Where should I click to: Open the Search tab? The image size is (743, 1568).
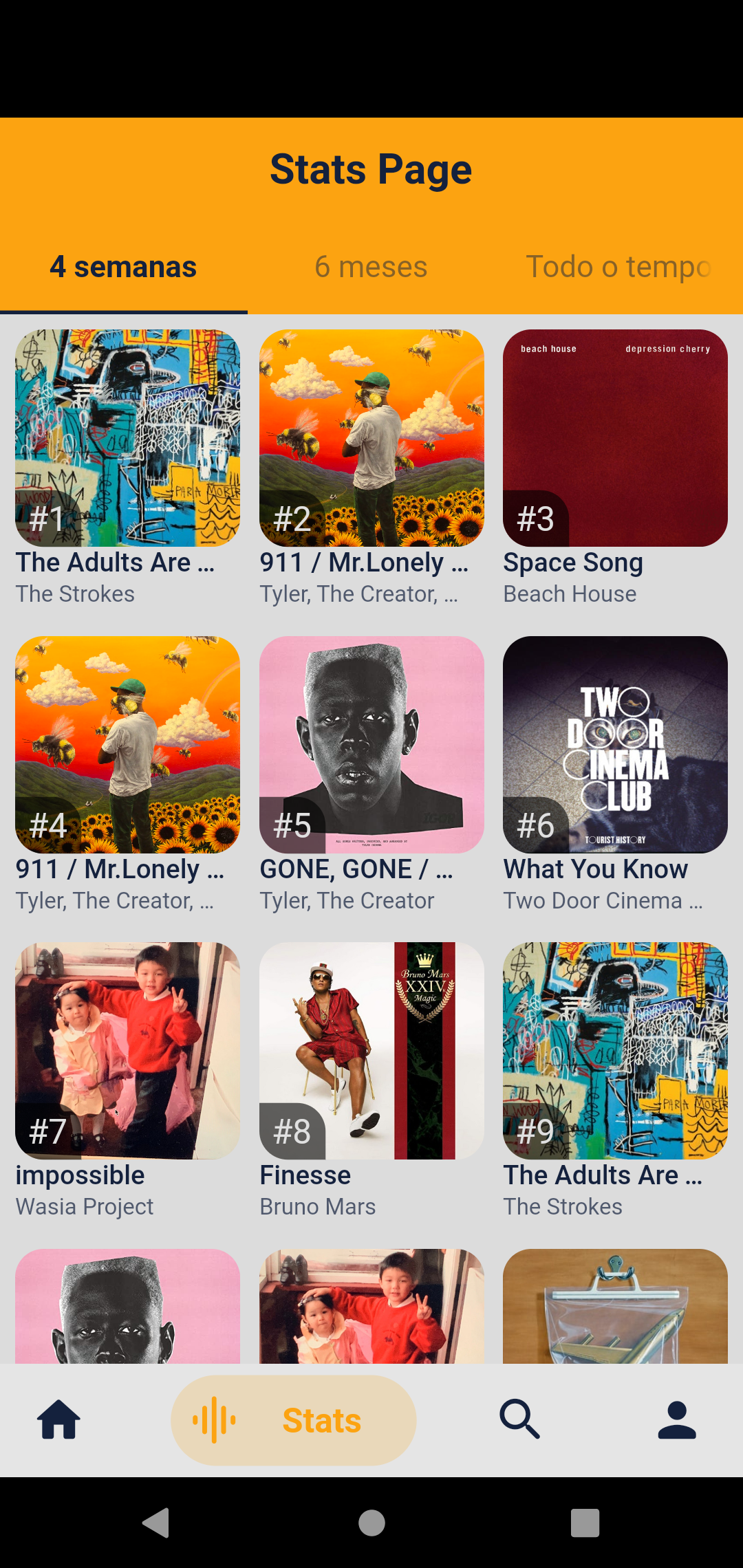[x=519, y=1420]
